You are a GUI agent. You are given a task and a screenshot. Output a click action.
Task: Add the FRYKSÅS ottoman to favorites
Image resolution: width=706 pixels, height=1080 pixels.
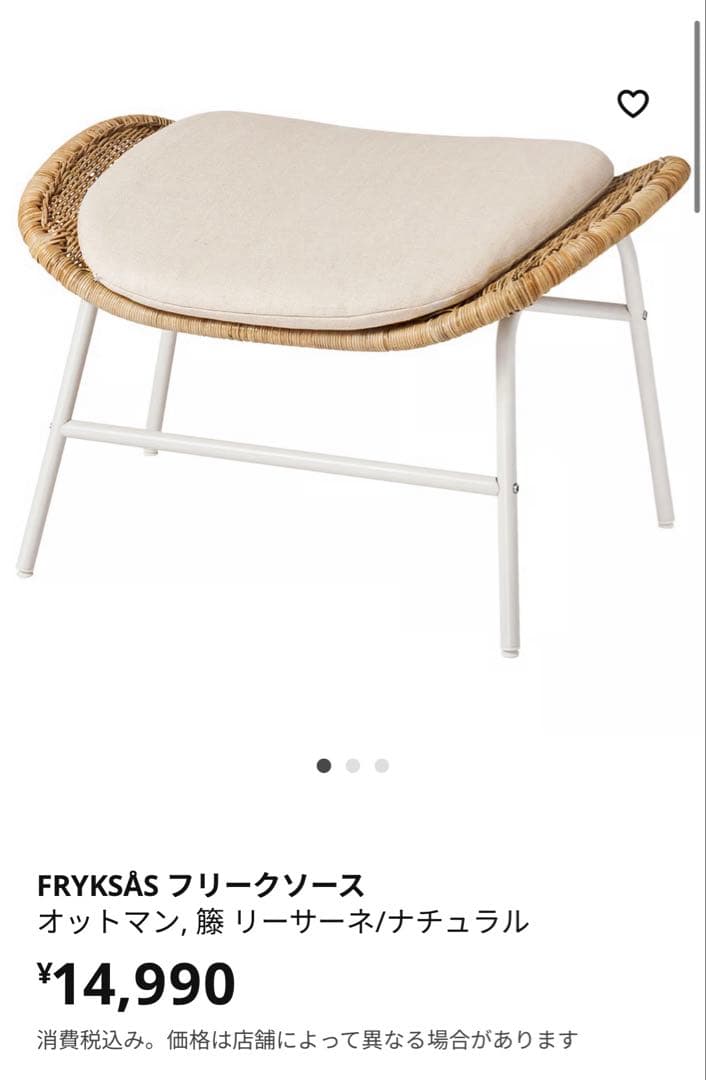click(x=632, y=103)
